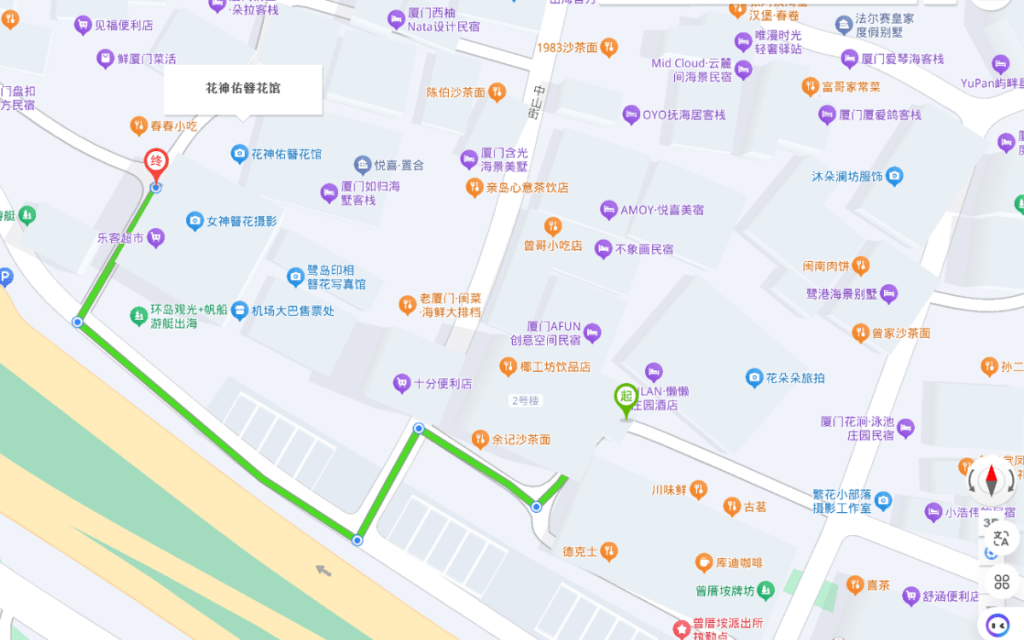This screenshot has height=640, width=1024.
Task: Open the four-square apps grid icon
Action: coord(1001,582)
